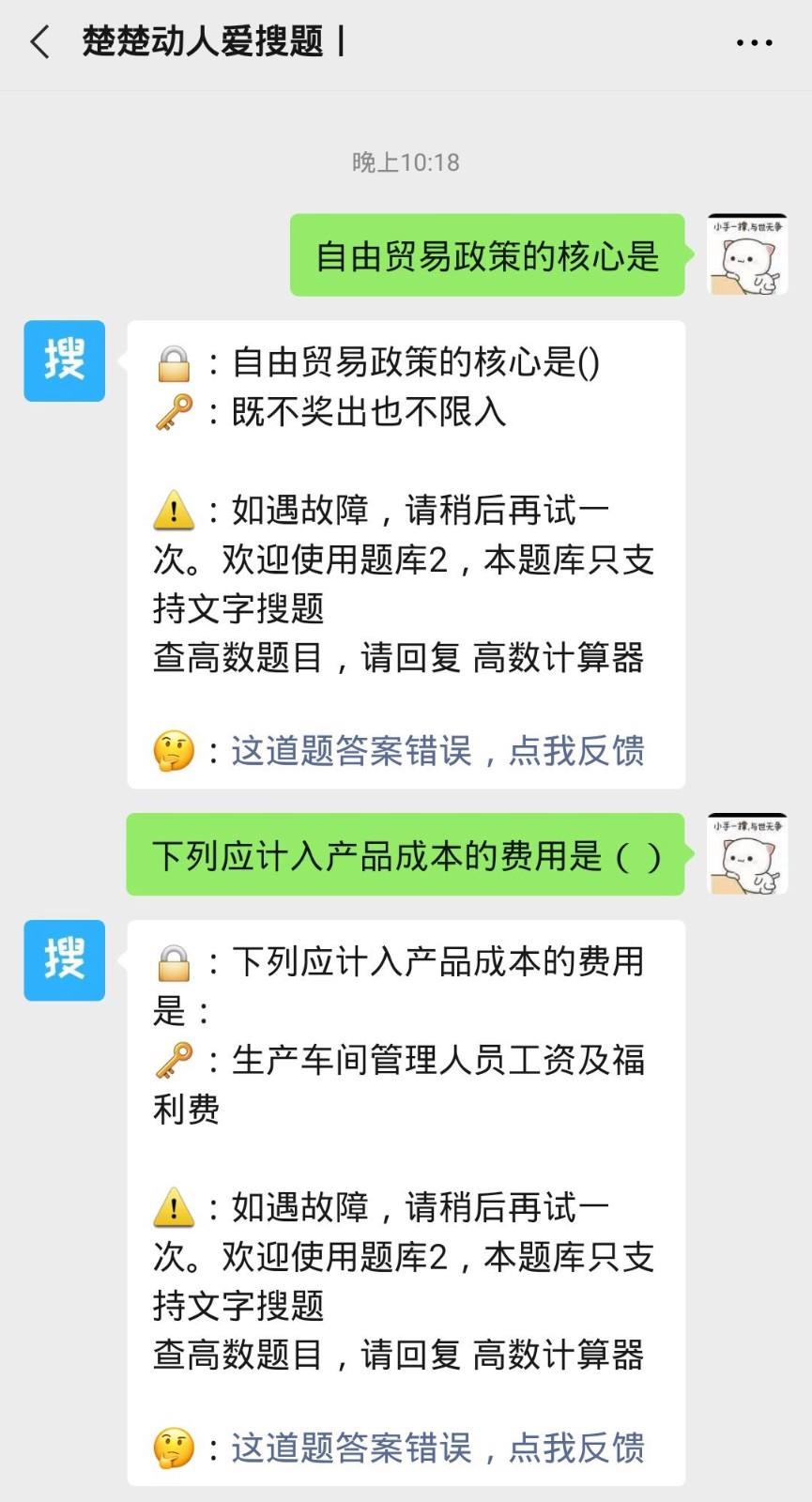Click the answer text 既不奖出也不限入
Screen dimensions: 812x1502
(x=366, y=413)
